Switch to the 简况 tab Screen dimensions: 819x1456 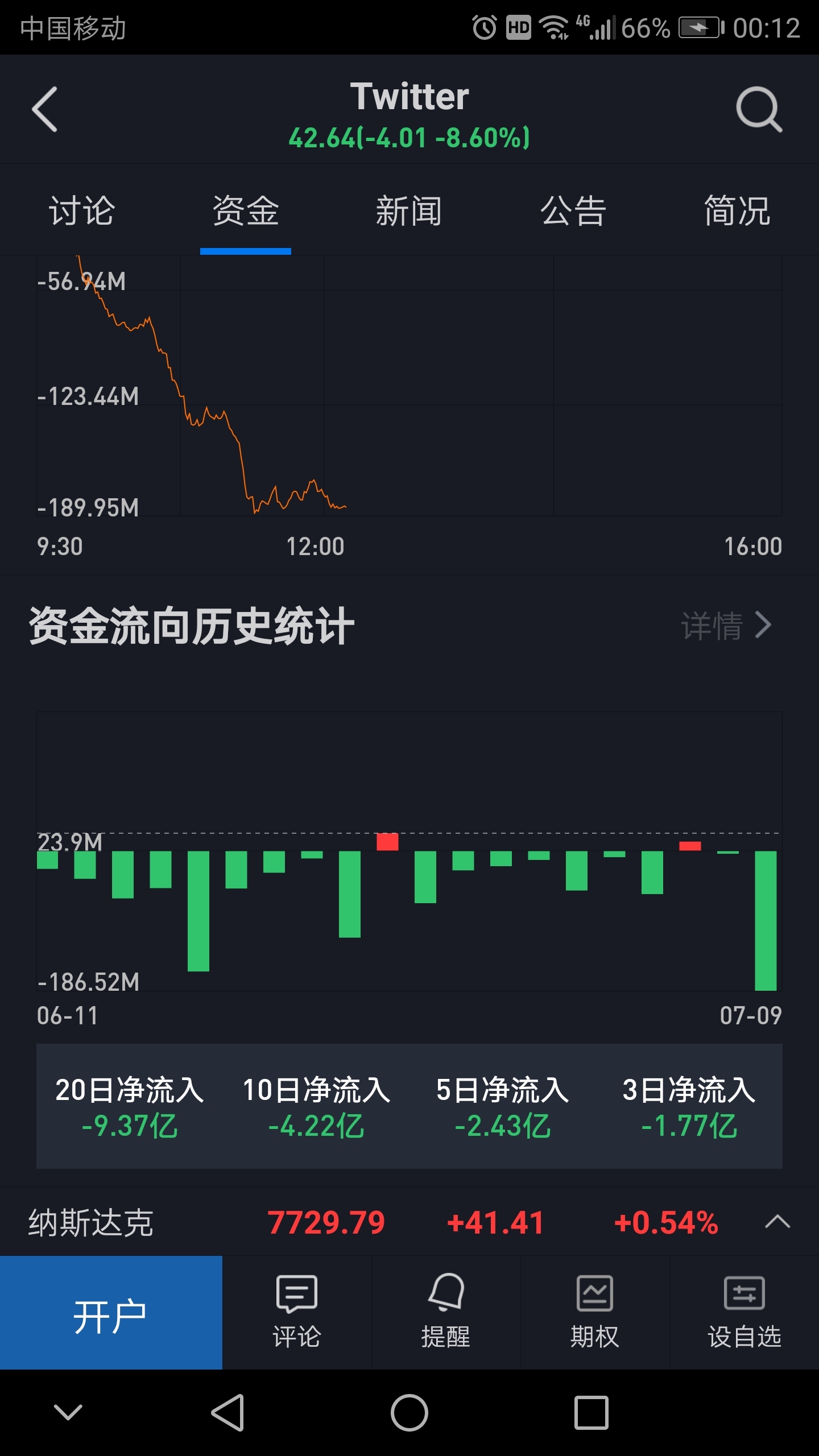[x=737, y=210]
